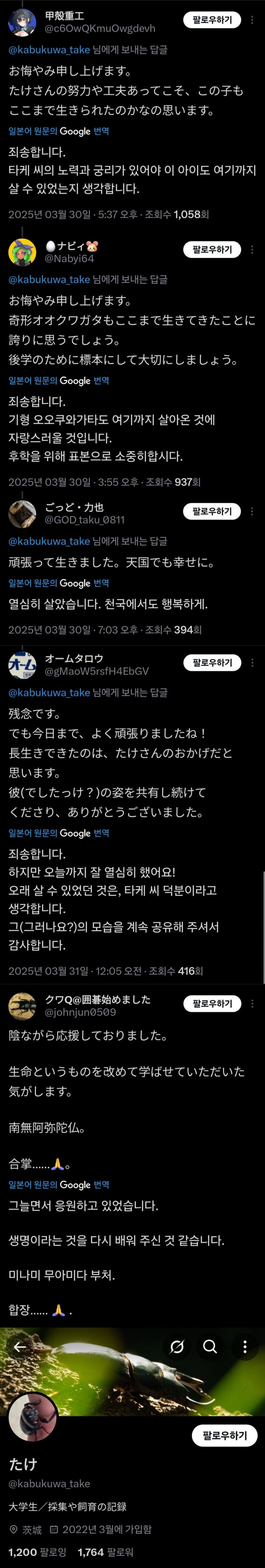Screen dimensions: 265x1568
Task: Open @kabukuwa_take mention in 甲殻重工's reply
Action: pos(49,50)
